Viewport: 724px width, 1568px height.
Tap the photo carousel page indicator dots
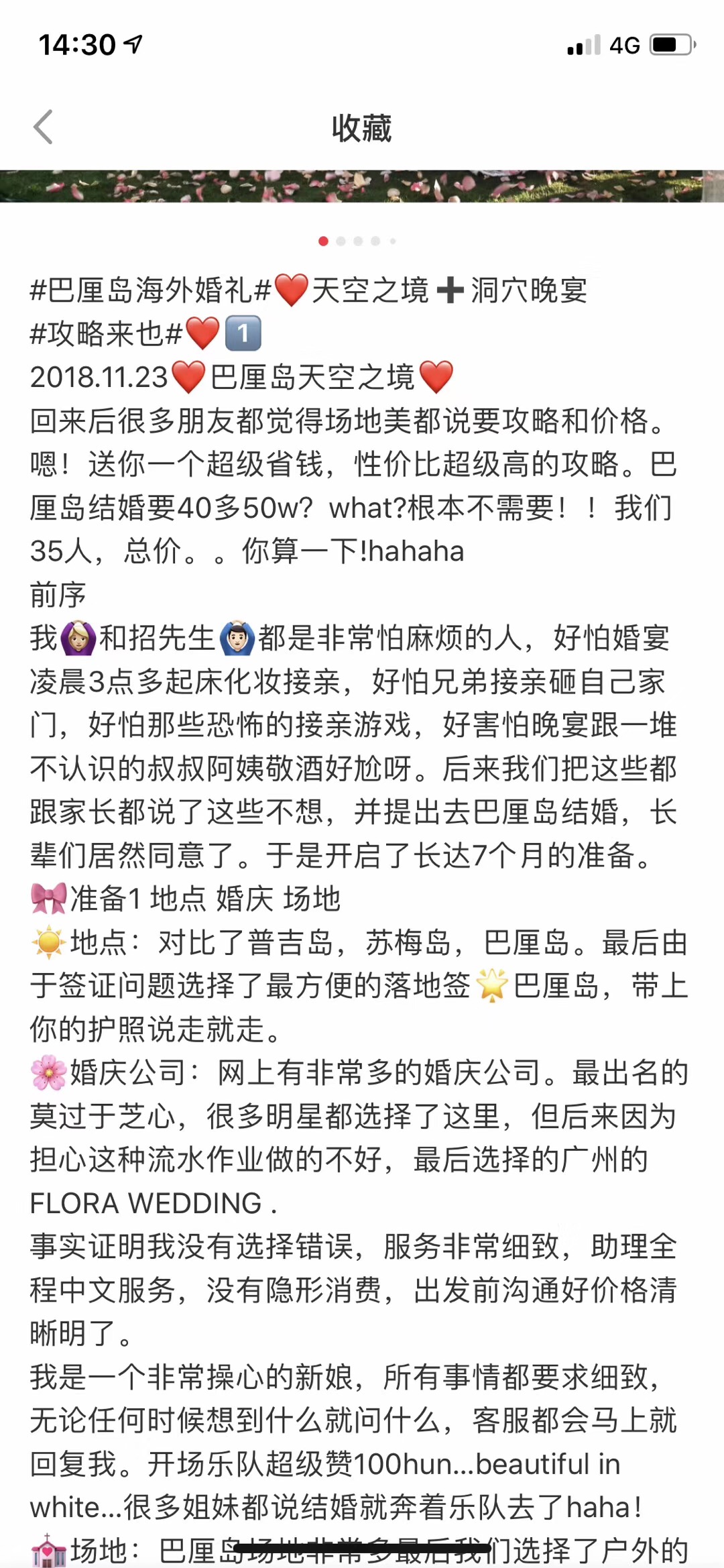coord(357,241)
